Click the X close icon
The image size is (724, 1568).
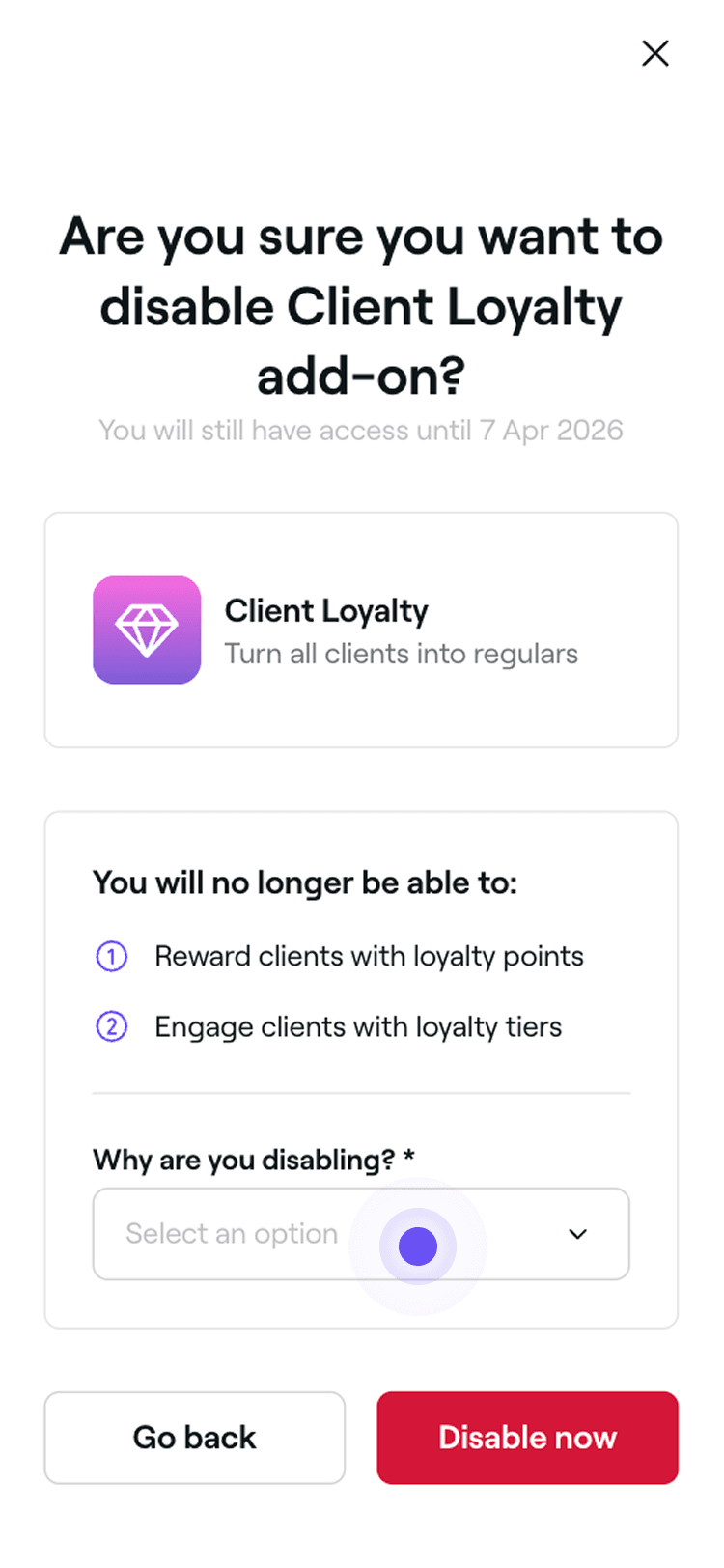coord(655,53)
